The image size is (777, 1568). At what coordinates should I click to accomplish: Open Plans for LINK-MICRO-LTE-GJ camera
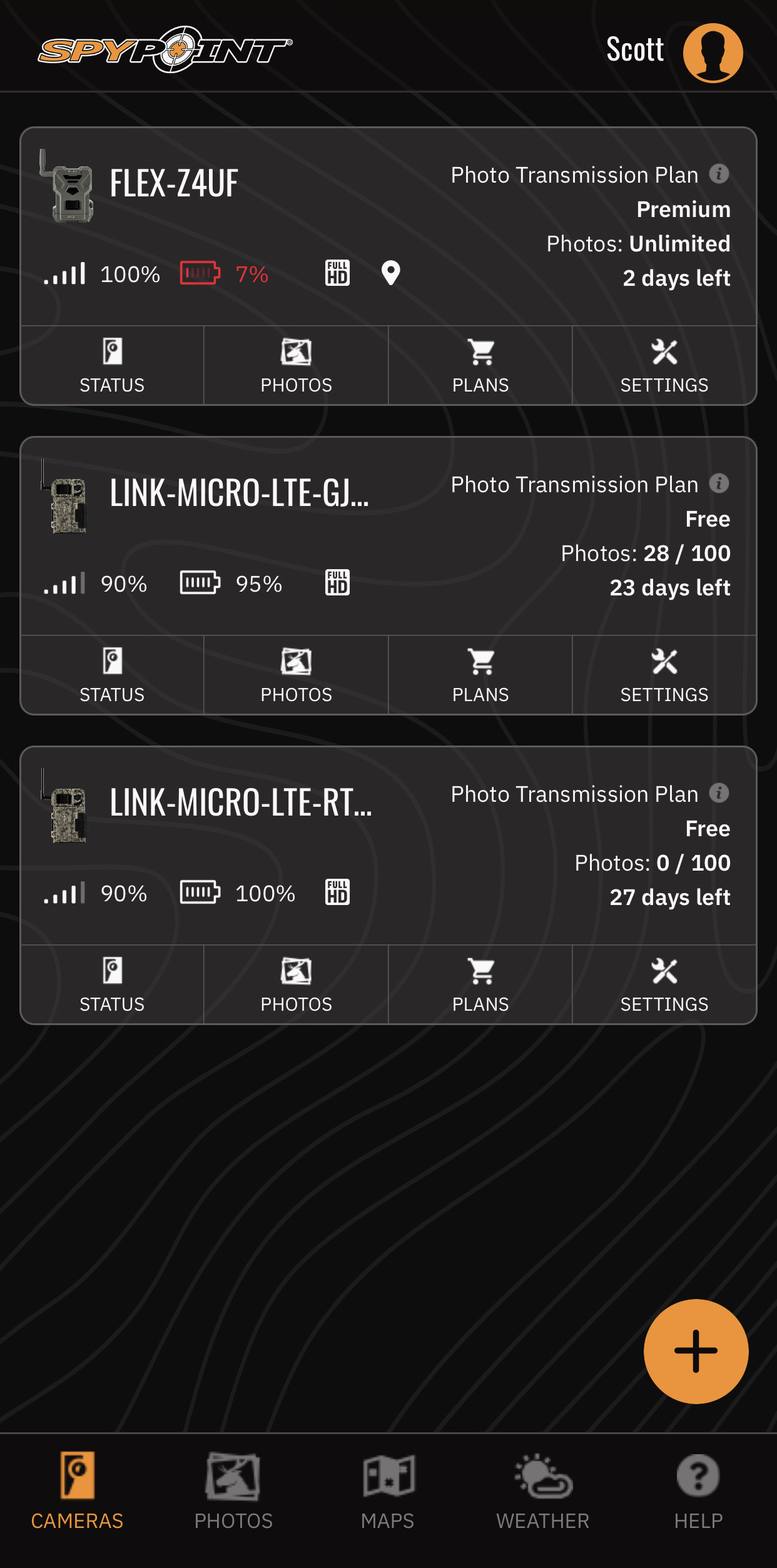coord(480,675)
